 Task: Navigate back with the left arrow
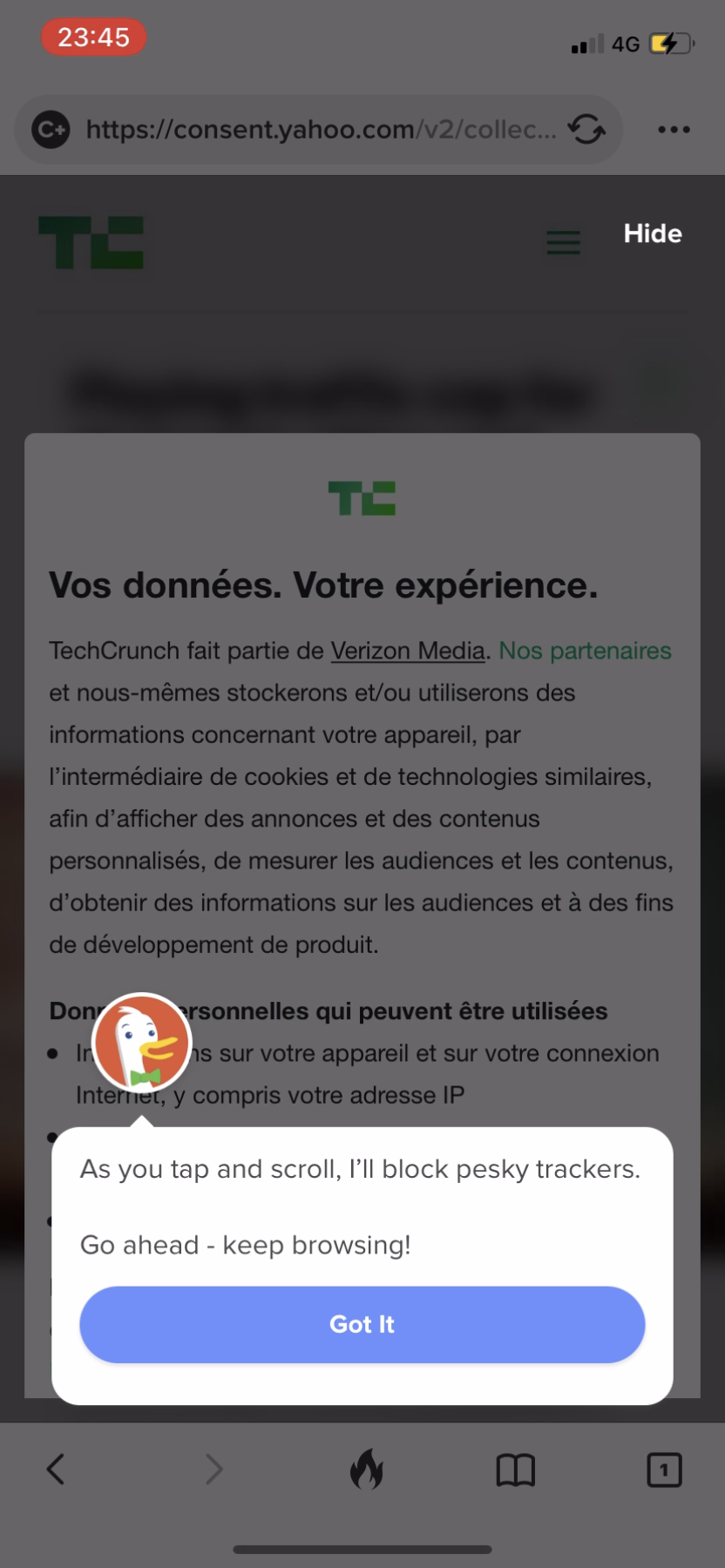coord(56,1469)
